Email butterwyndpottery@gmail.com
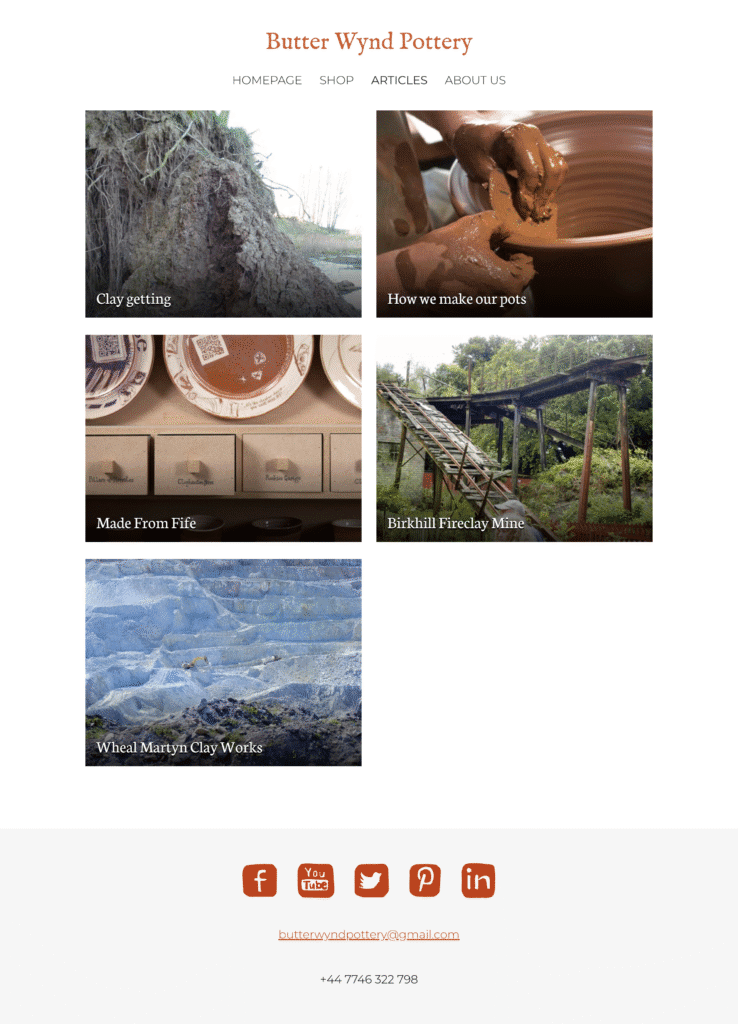Viewport: 738px width, 1024px height. click(x=368, y=935)
